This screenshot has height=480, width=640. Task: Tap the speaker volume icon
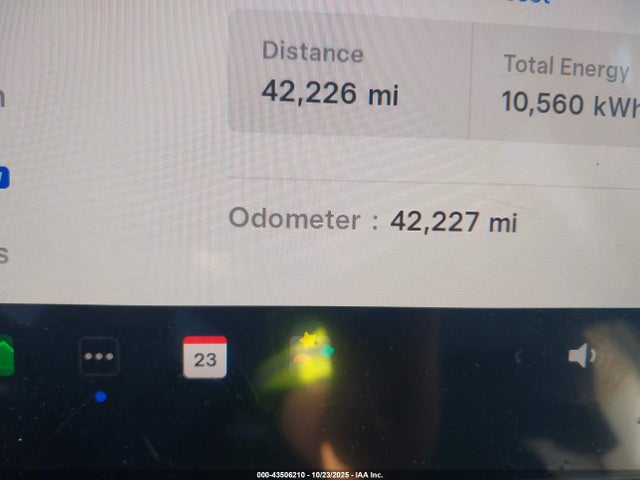point(581,355)
